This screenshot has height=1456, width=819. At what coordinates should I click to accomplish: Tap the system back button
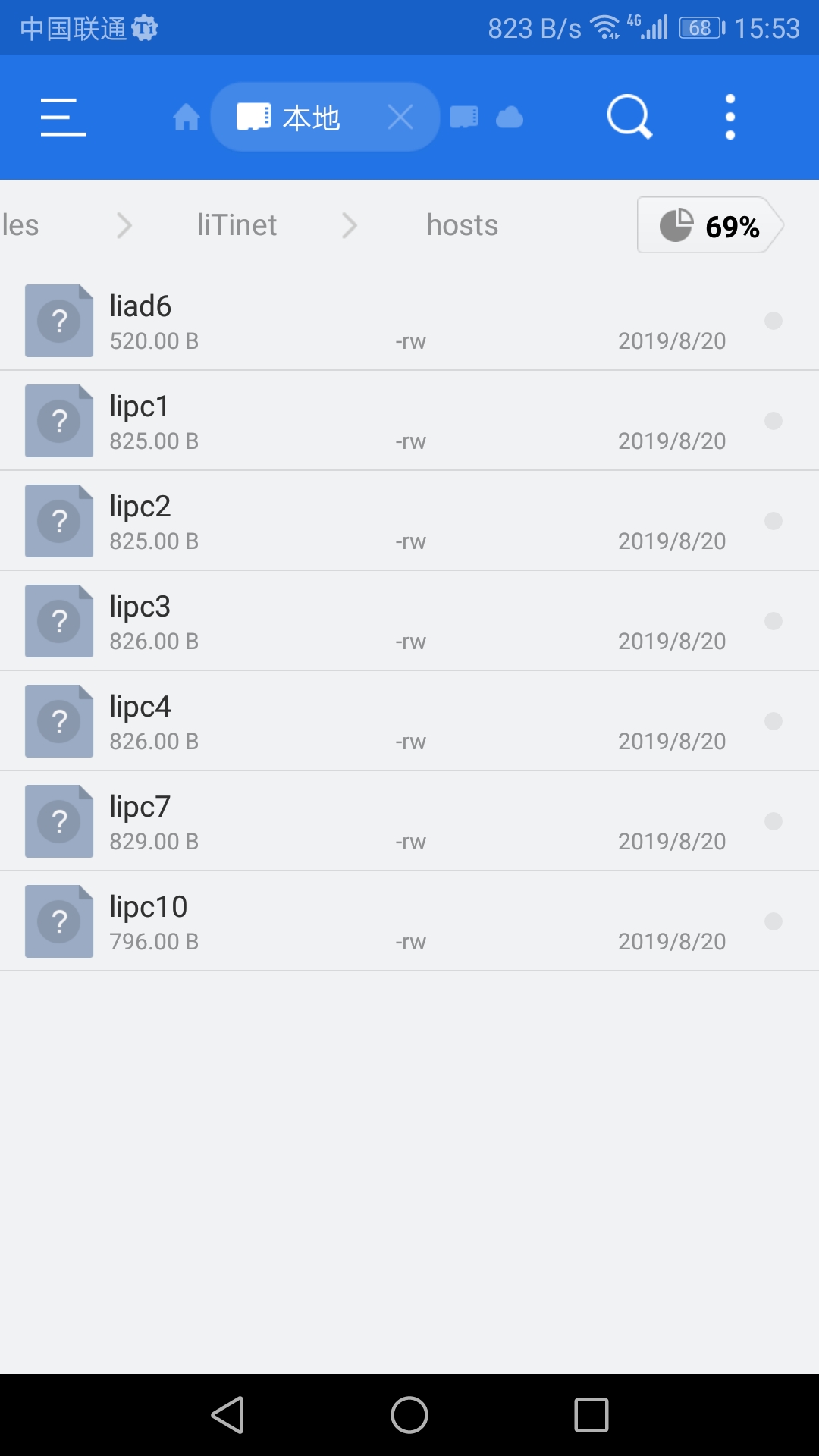227,1415
